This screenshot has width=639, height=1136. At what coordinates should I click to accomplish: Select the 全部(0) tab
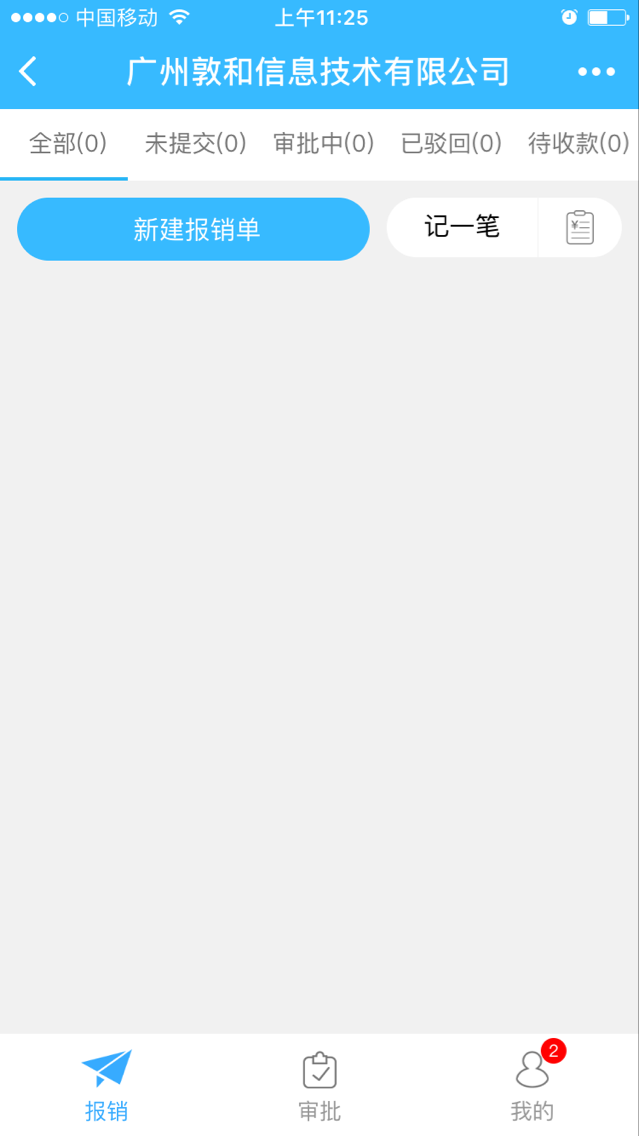coord(67,144)
